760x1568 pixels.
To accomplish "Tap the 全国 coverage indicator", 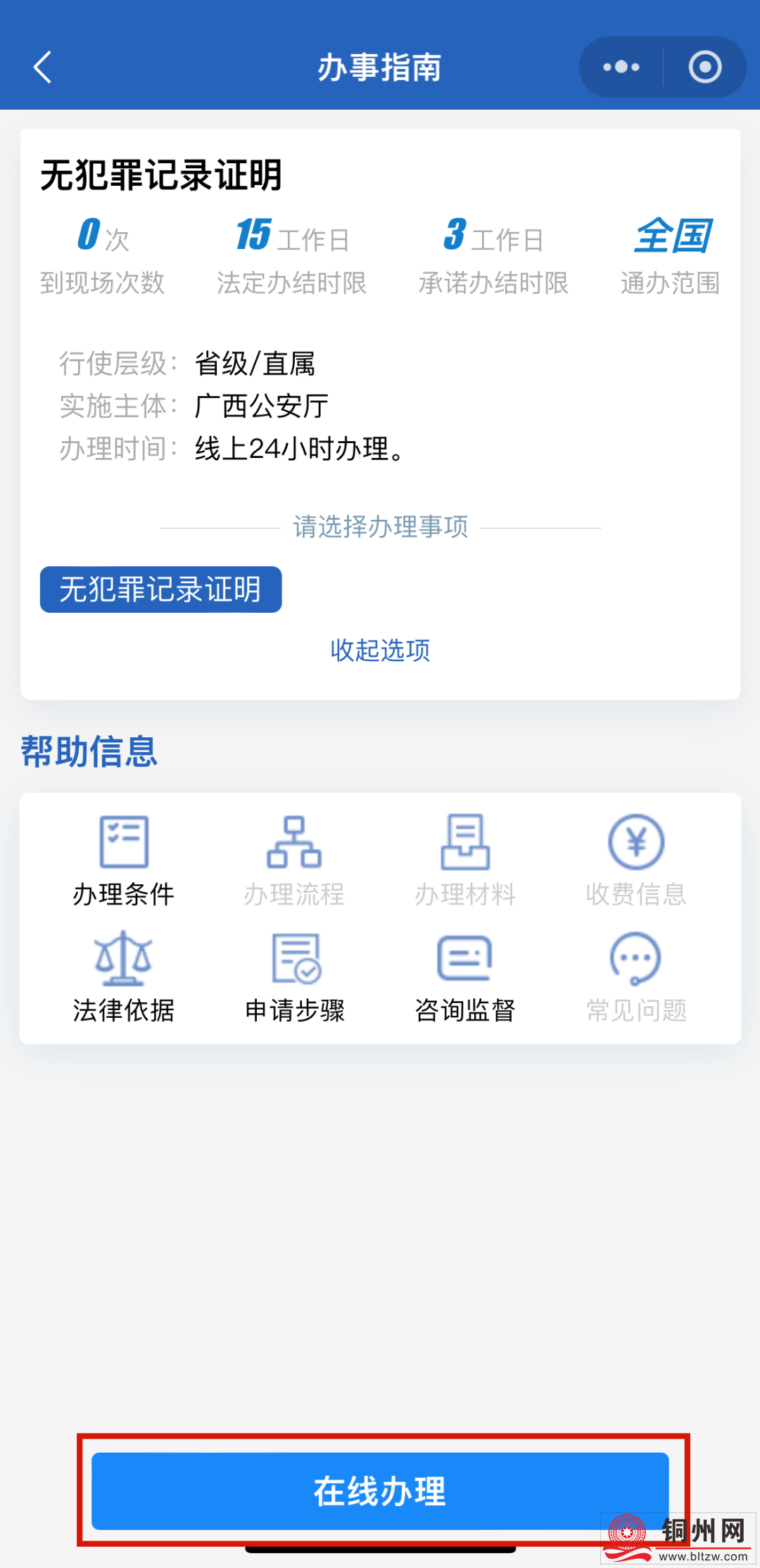I will pyautogui.click(x=673, y=236).
